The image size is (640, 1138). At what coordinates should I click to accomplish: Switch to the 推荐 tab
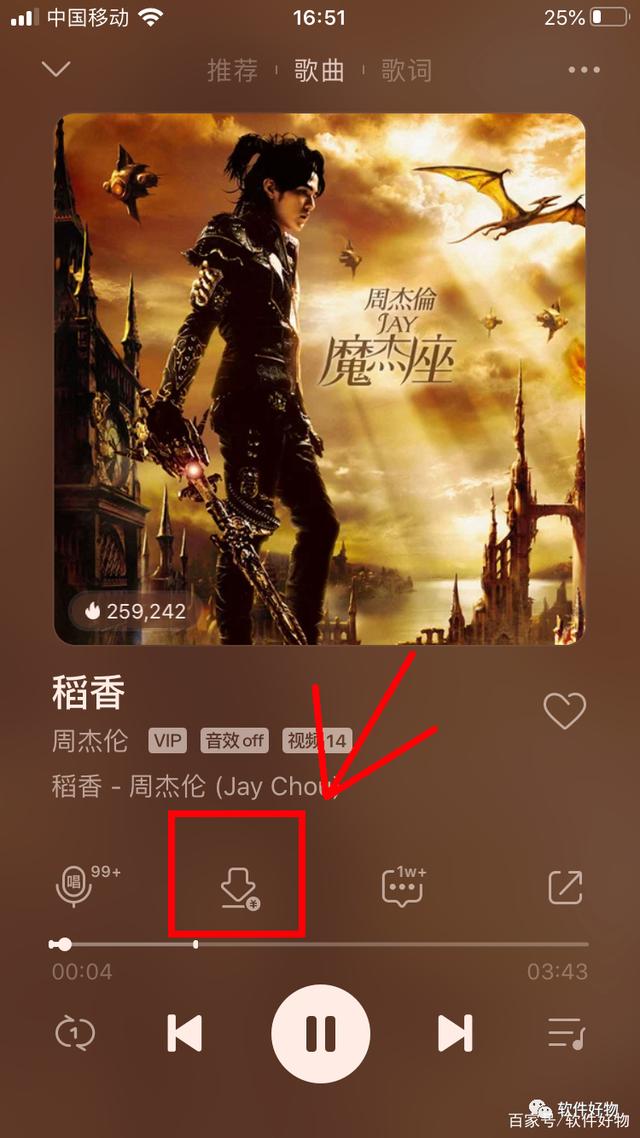pyautogui.click(x=232, y=70)
